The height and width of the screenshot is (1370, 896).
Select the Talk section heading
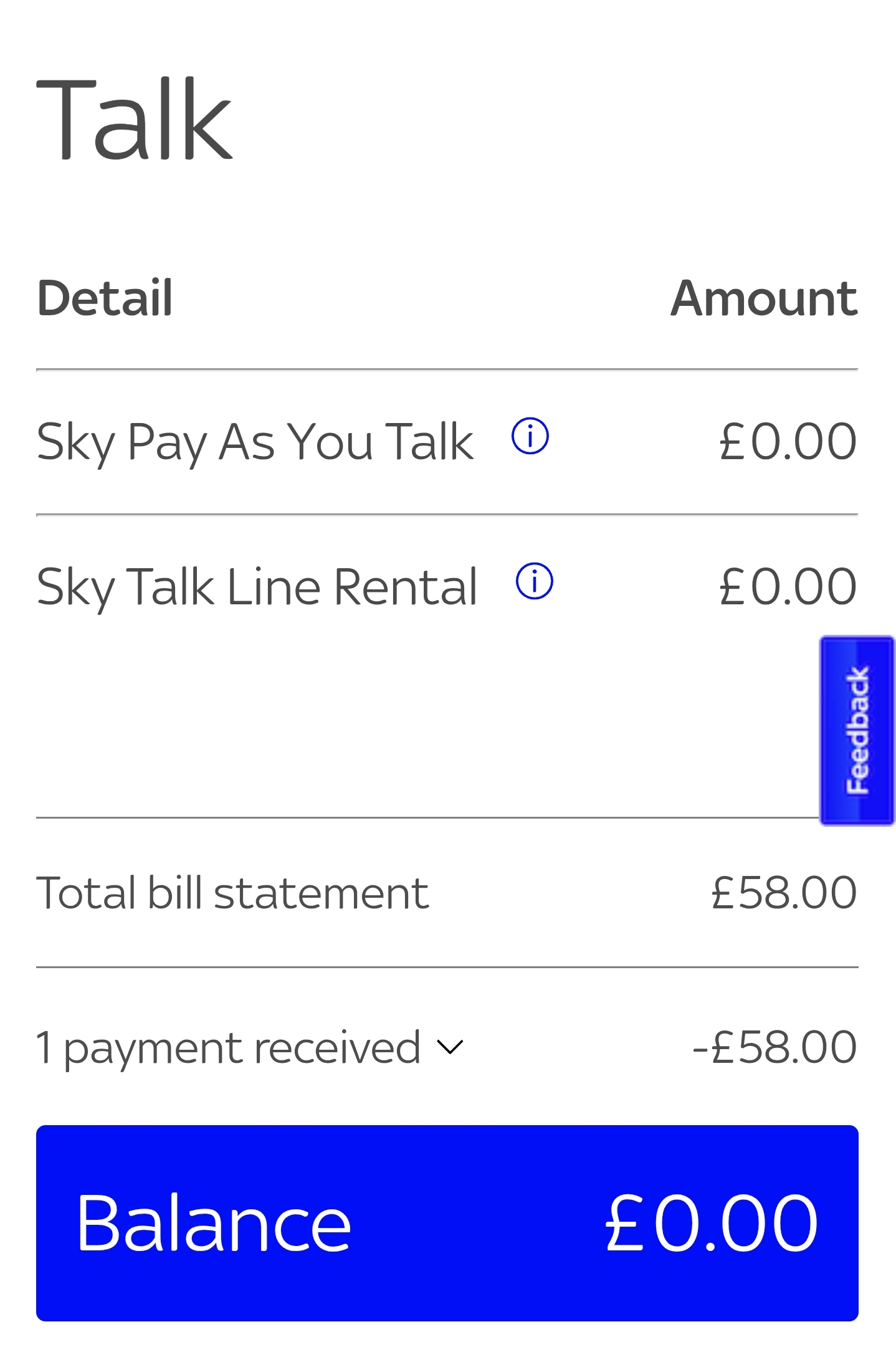tap(133, 118)
